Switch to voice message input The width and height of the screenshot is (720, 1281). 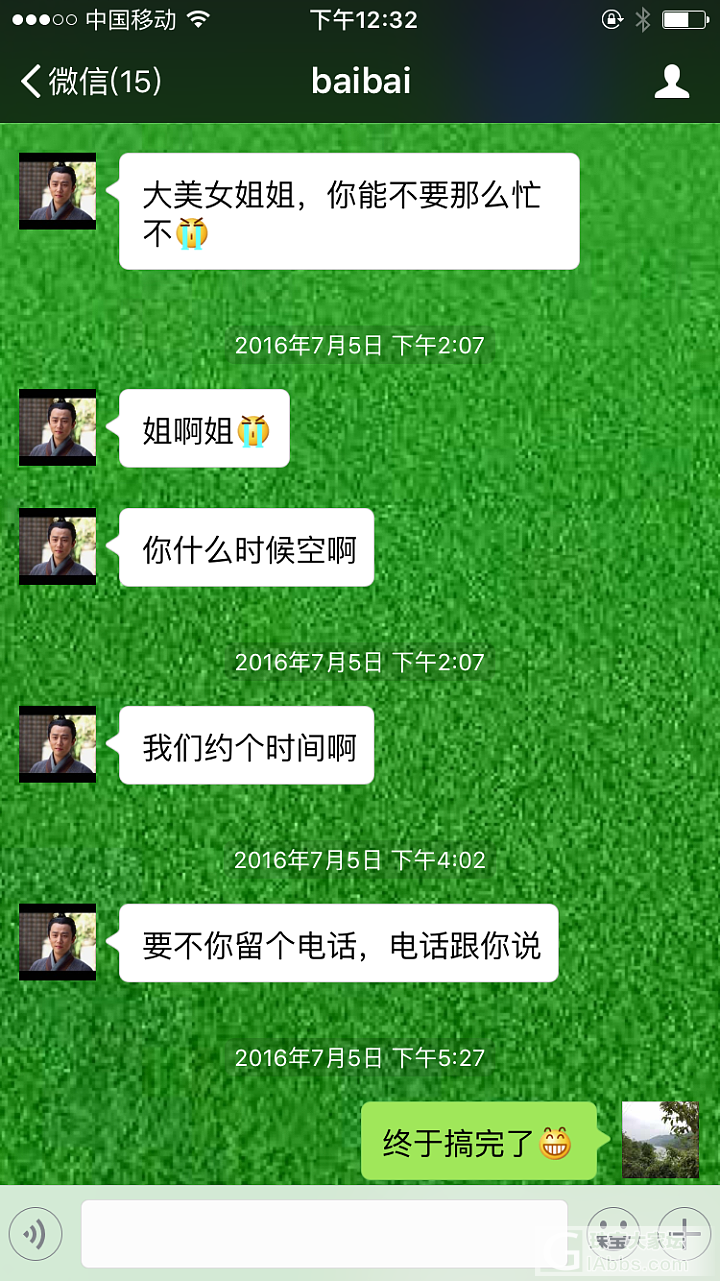pos(36,1234)
